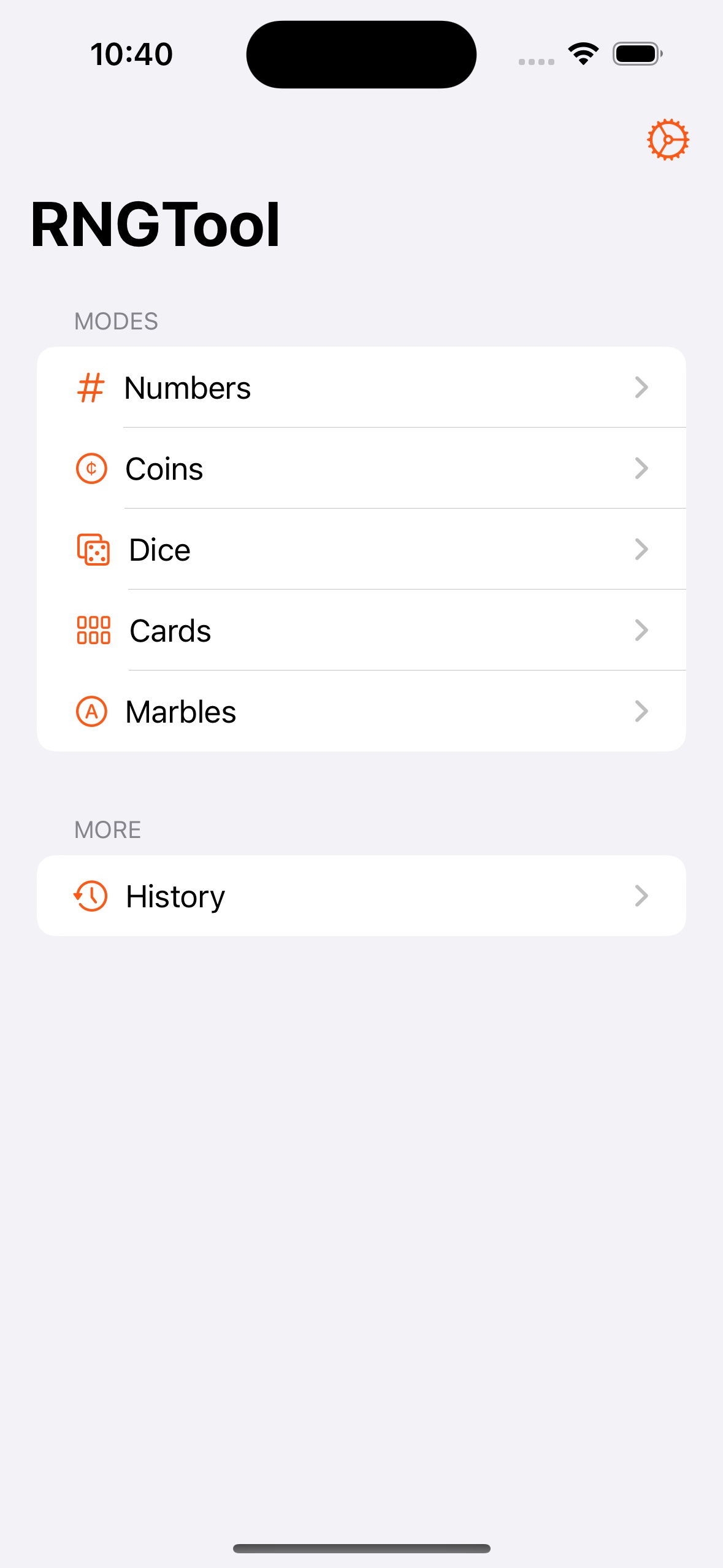The image size is (723, 1568).
Task: Select the Marbles letter-A icon
Action: 91,712
